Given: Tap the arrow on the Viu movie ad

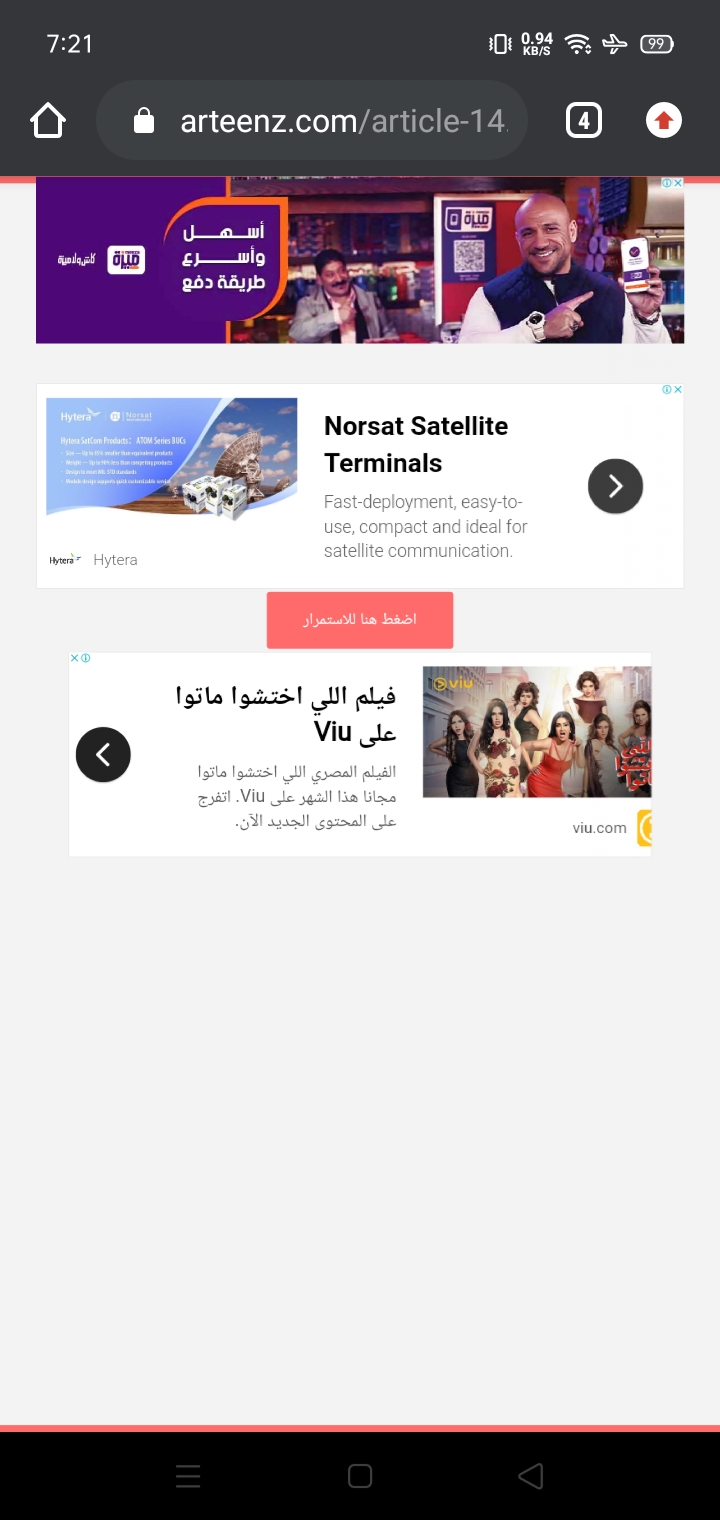Looking at the screenshot, I should [x=103, y=754].
